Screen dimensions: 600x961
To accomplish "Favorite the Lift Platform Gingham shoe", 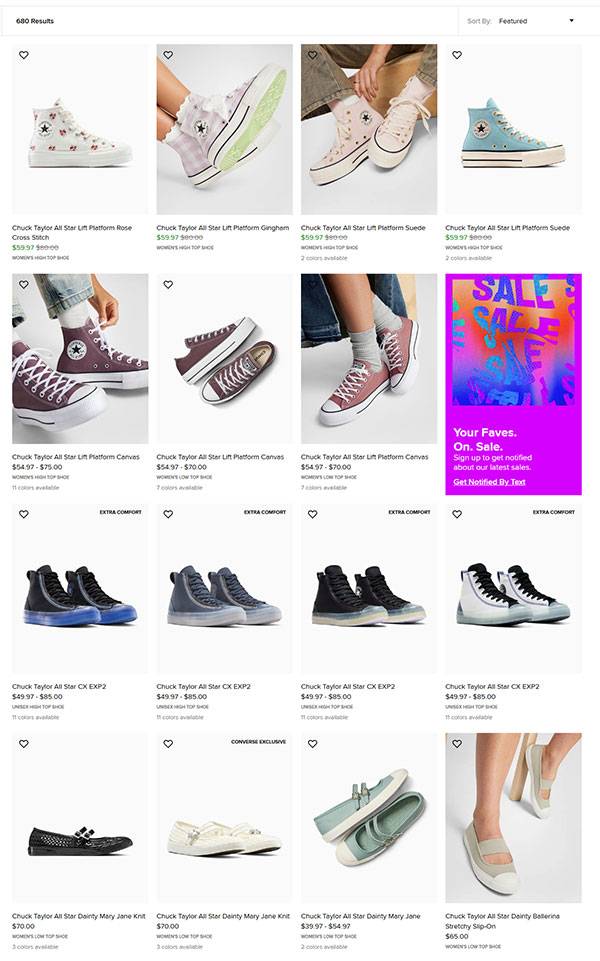I will pyautogui.click(x=168, y=55).
